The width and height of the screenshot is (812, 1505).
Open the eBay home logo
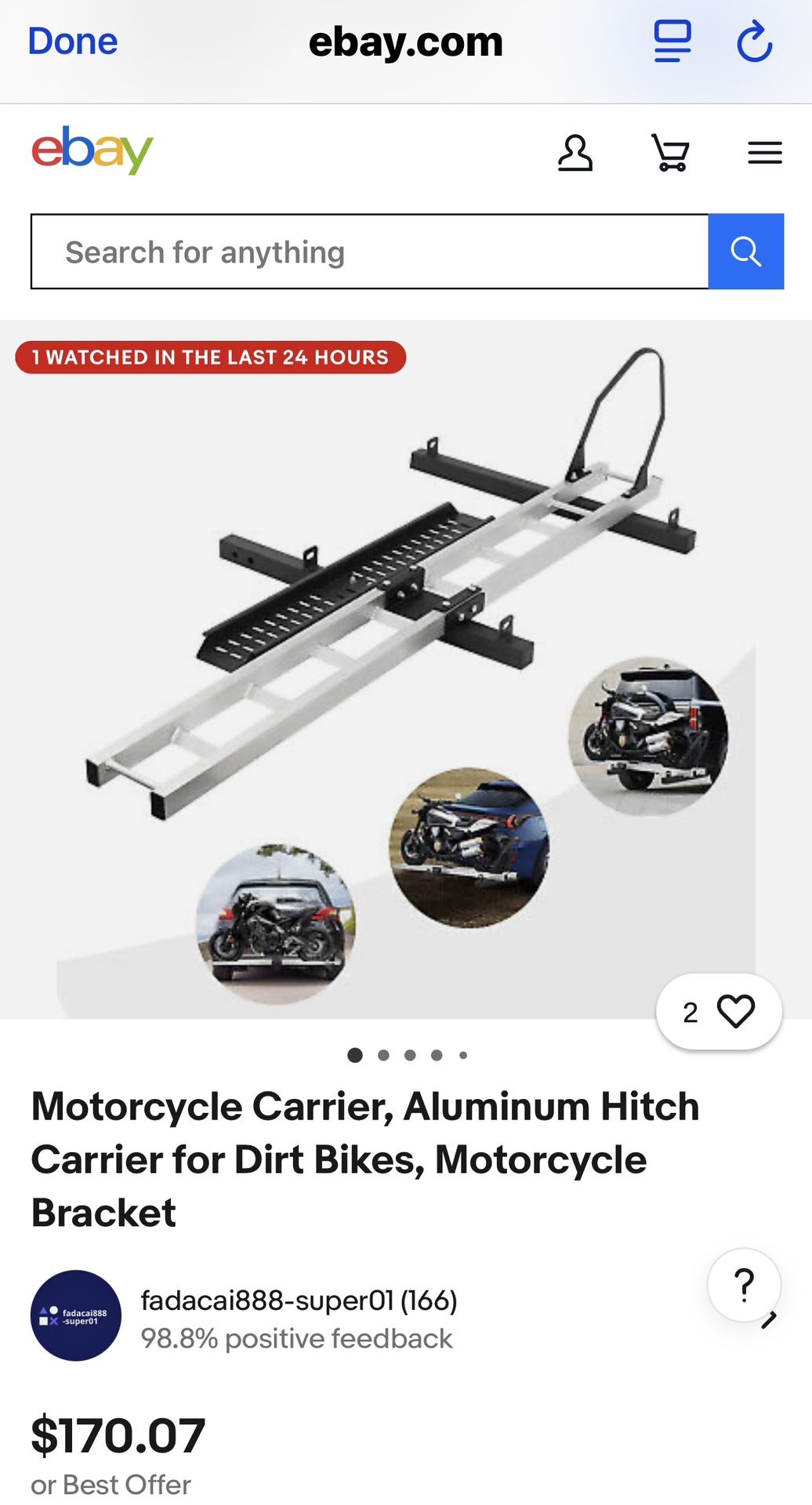pyautogui.click(x=92, y=150)
